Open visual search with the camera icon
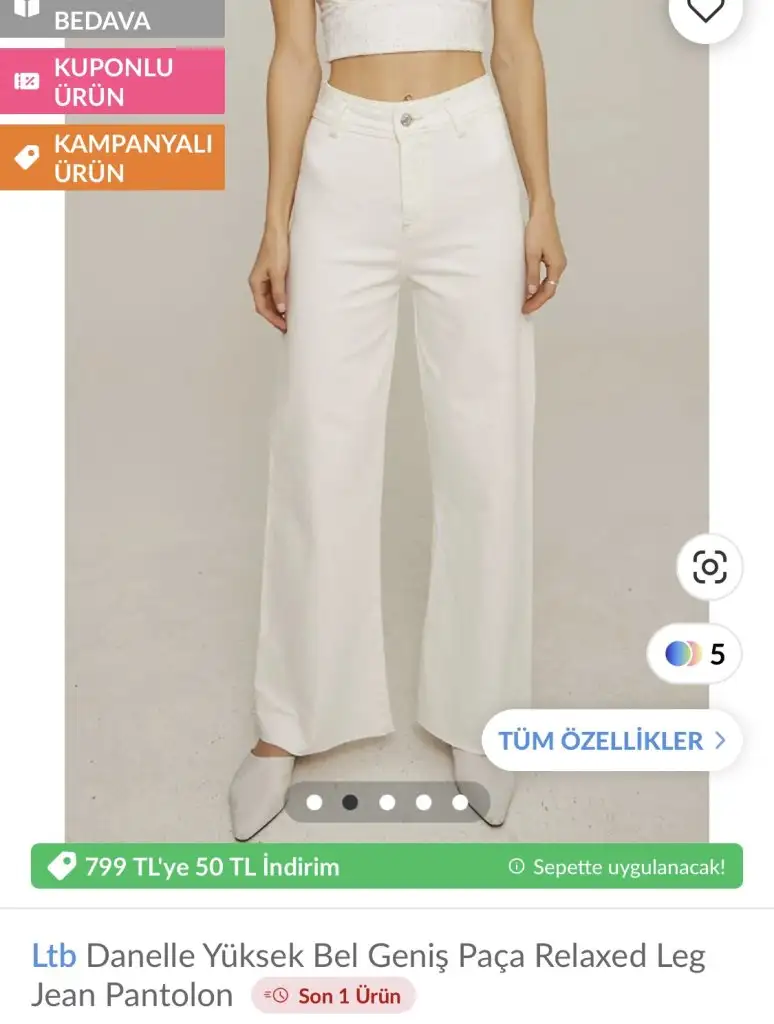 pyautogui.click(x=709, y=568)
